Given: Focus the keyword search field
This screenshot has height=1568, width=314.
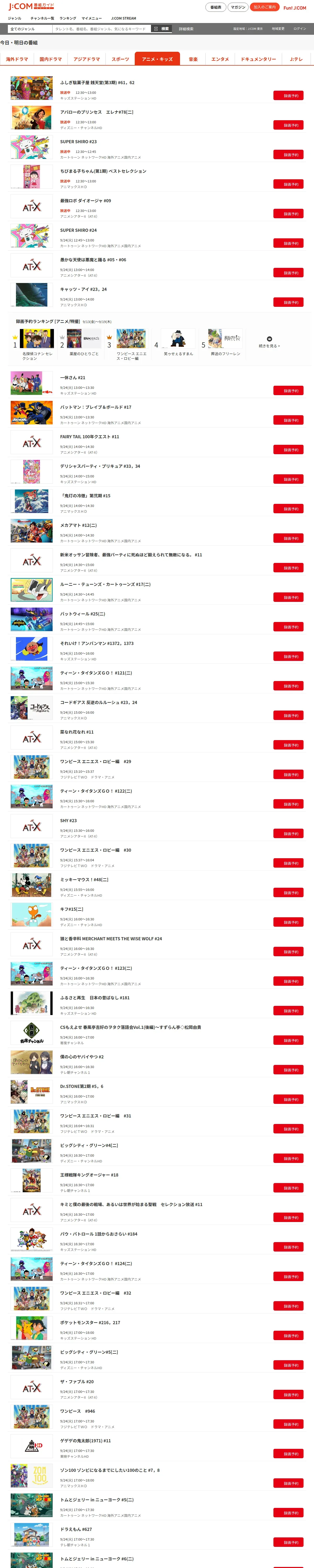Looking at the screenshot, I should pyautogui.click(x=101, y=28).
